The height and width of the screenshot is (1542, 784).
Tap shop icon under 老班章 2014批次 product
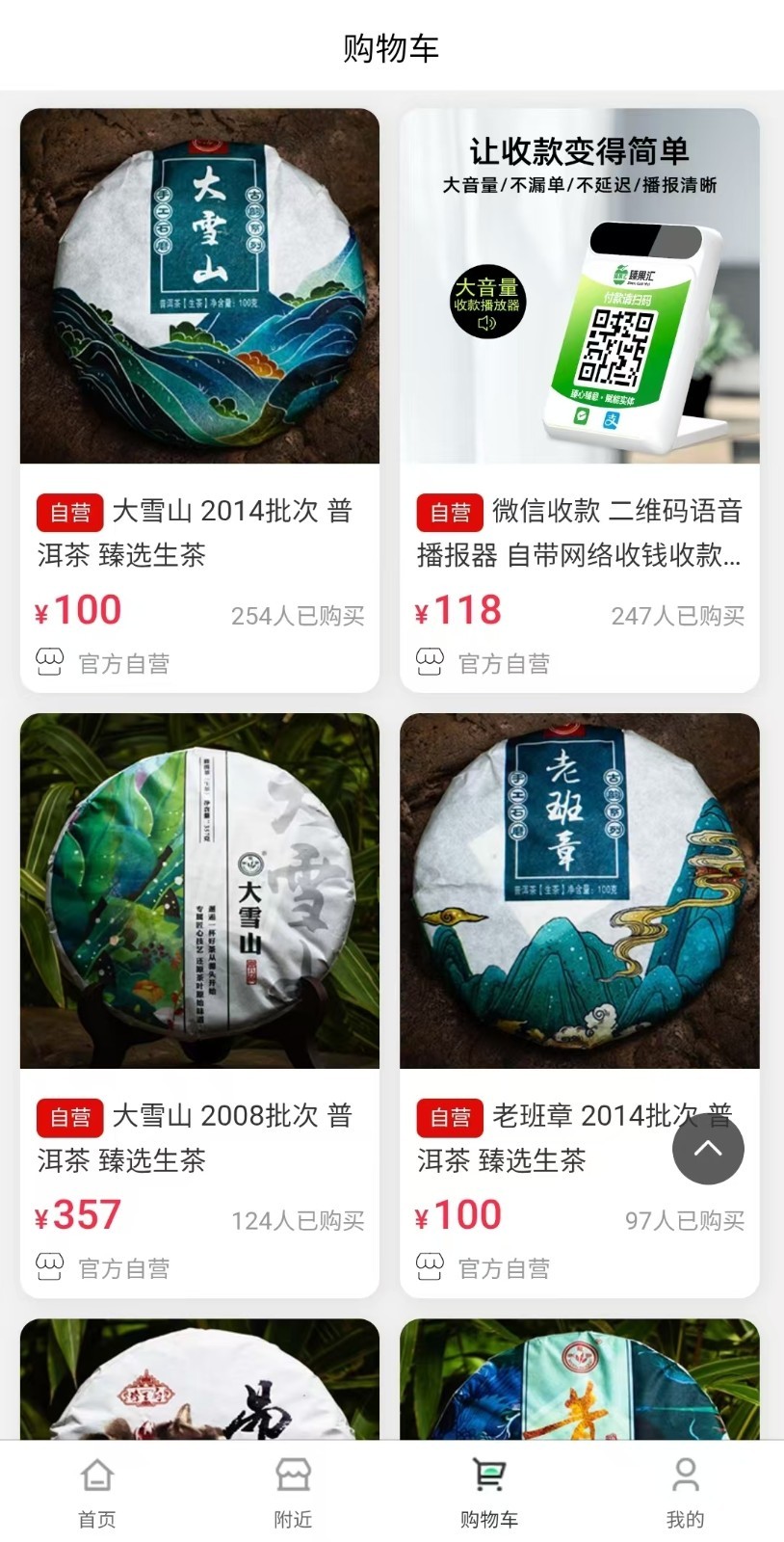(431, 1265)
